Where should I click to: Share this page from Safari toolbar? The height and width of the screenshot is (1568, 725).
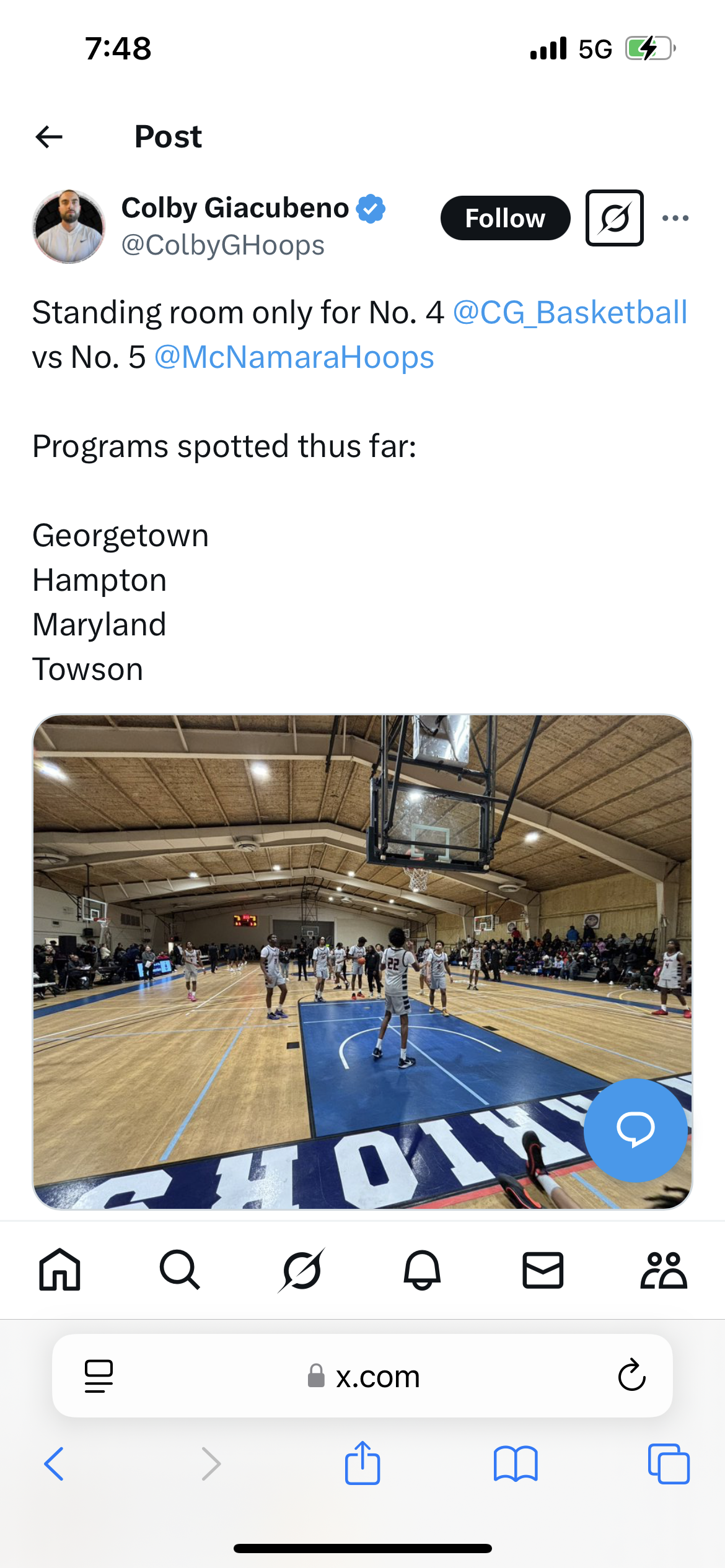tap(362, 1464)
